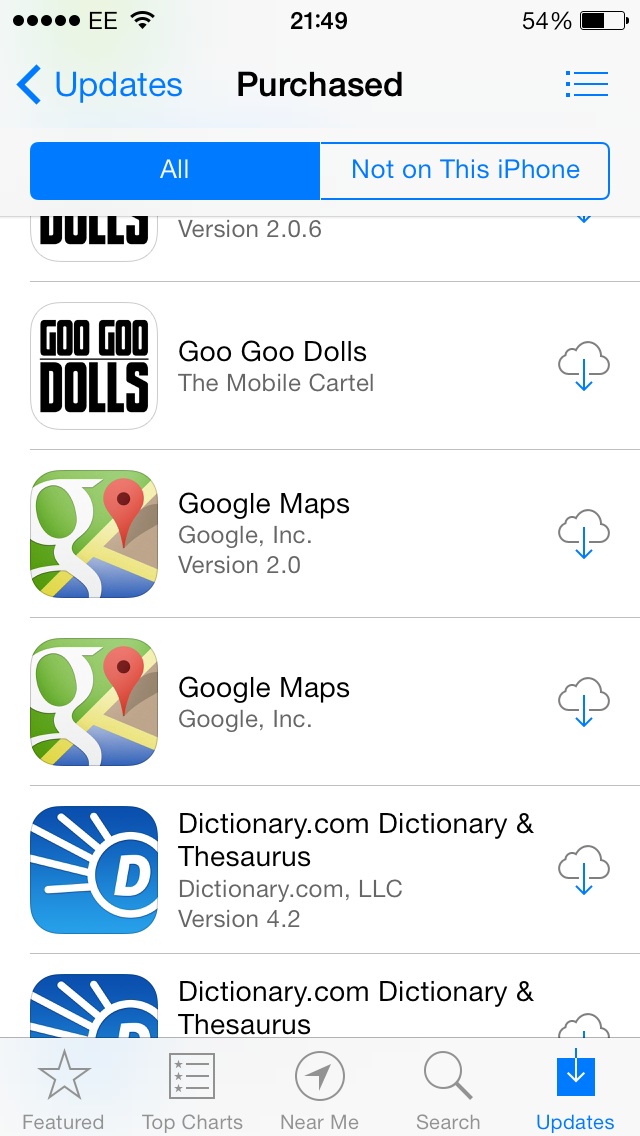The height and width of the screenshot is (1136, 640).
Task: Select the All segment
Action: click(175, 170)
